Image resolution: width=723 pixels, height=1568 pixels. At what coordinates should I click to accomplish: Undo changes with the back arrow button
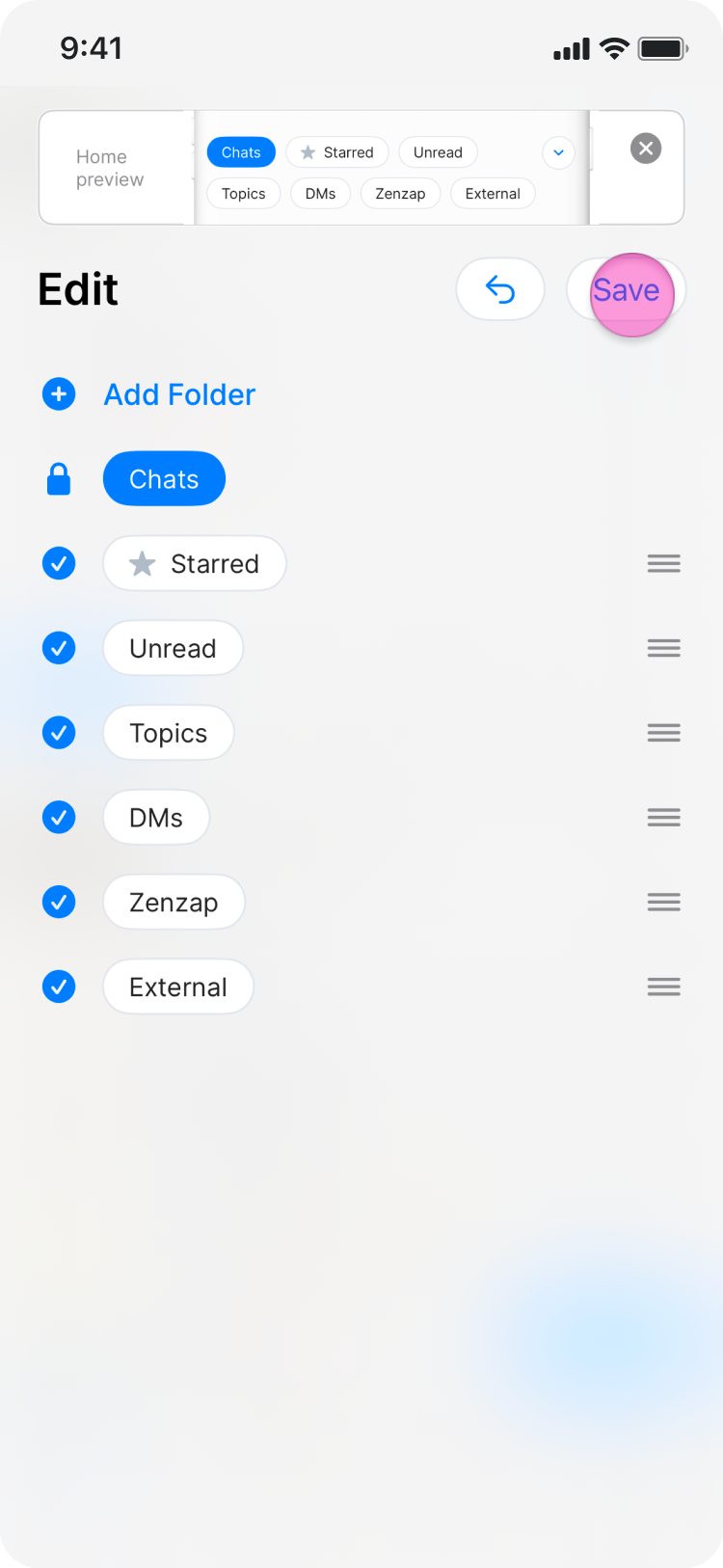pyautogui.click(x=500, y=289)
